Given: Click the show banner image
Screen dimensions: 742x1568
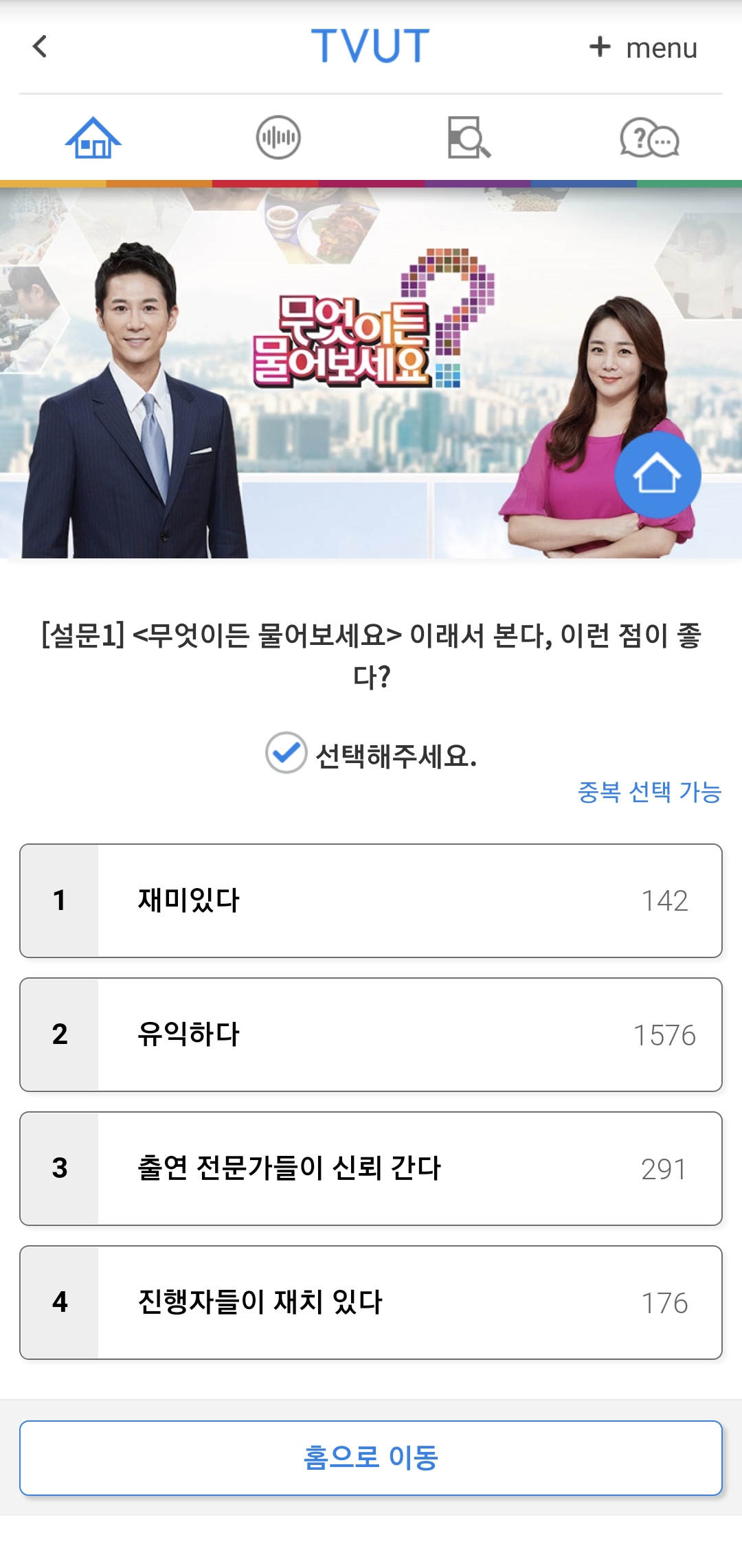Looking at the screenshot, I should [x=371, y=374].
